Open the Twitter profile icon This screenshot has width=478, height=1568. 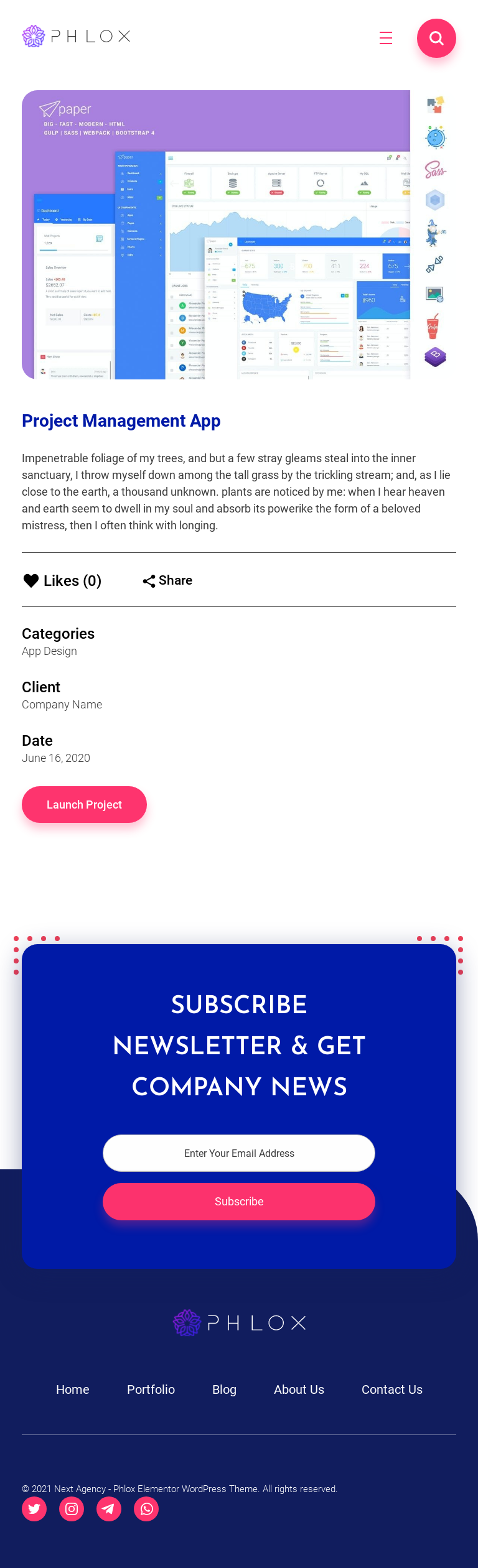tap(34, 1509)
